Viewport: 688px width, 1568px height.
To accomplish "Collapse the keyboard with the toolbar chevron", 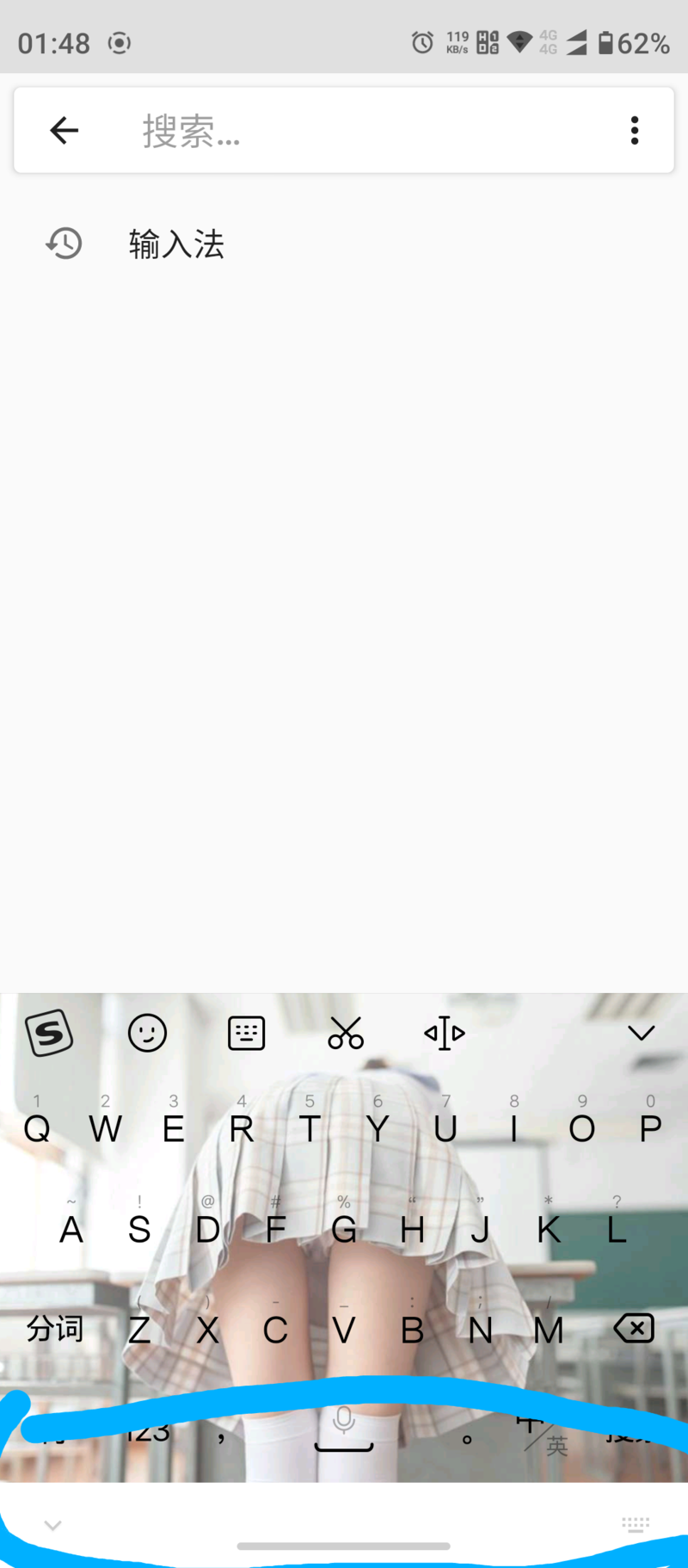I will coord(642,1033).
